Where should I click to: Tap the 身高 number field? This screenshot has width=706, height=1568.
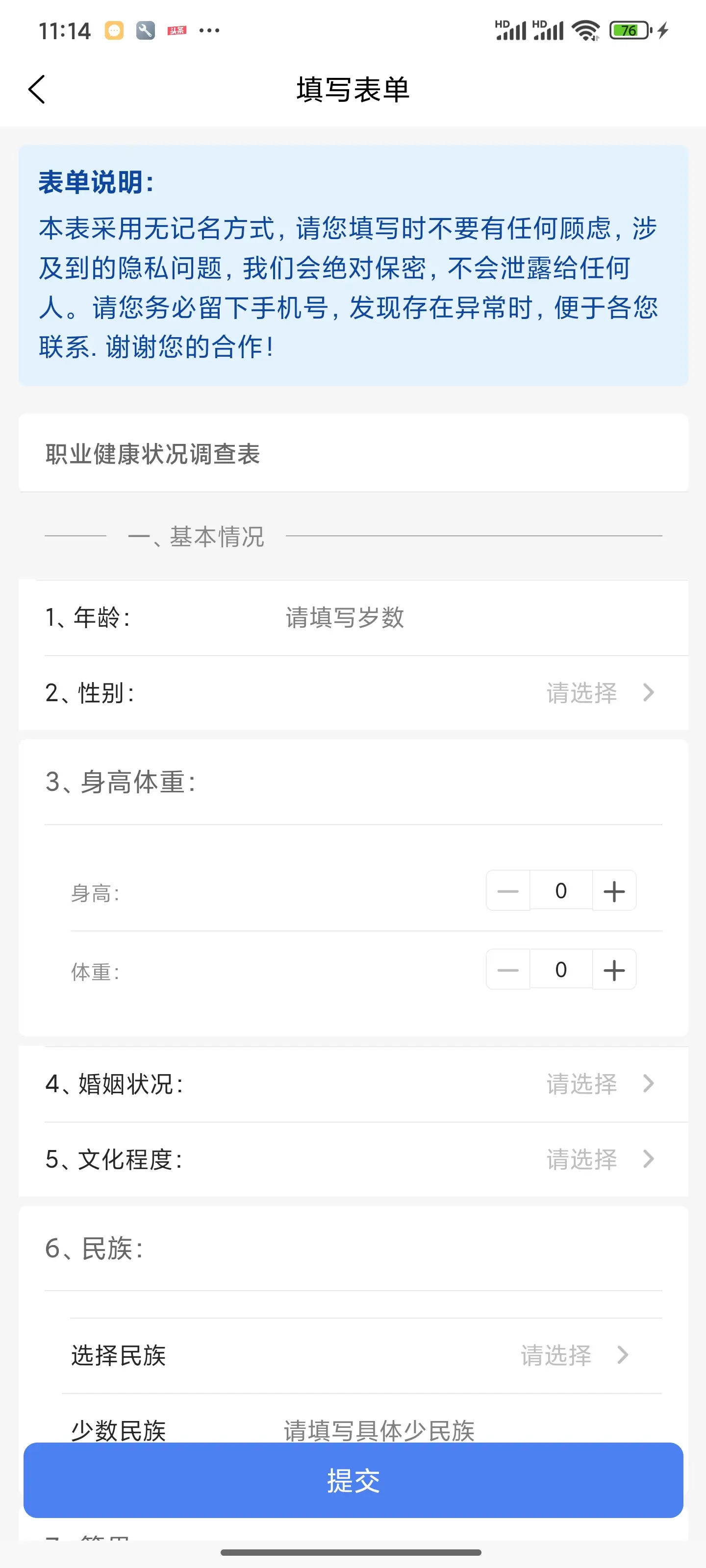[x=561, y=891]
